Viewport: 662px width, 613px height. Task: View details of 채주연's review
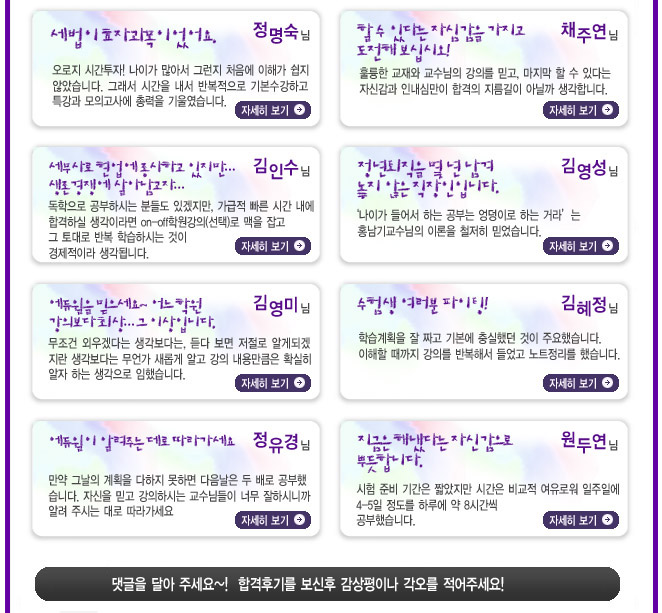tap(581, 110)
